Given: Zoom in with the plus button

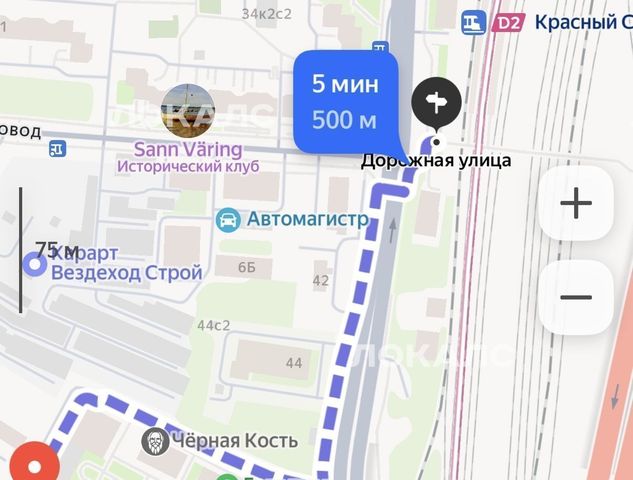Looking at the screenshot, I should pos(576,204).
